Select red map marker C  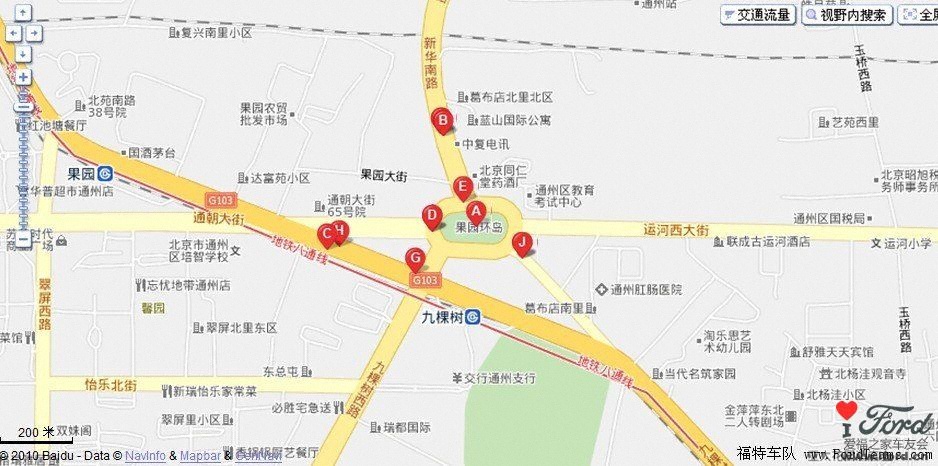(326, 233)
